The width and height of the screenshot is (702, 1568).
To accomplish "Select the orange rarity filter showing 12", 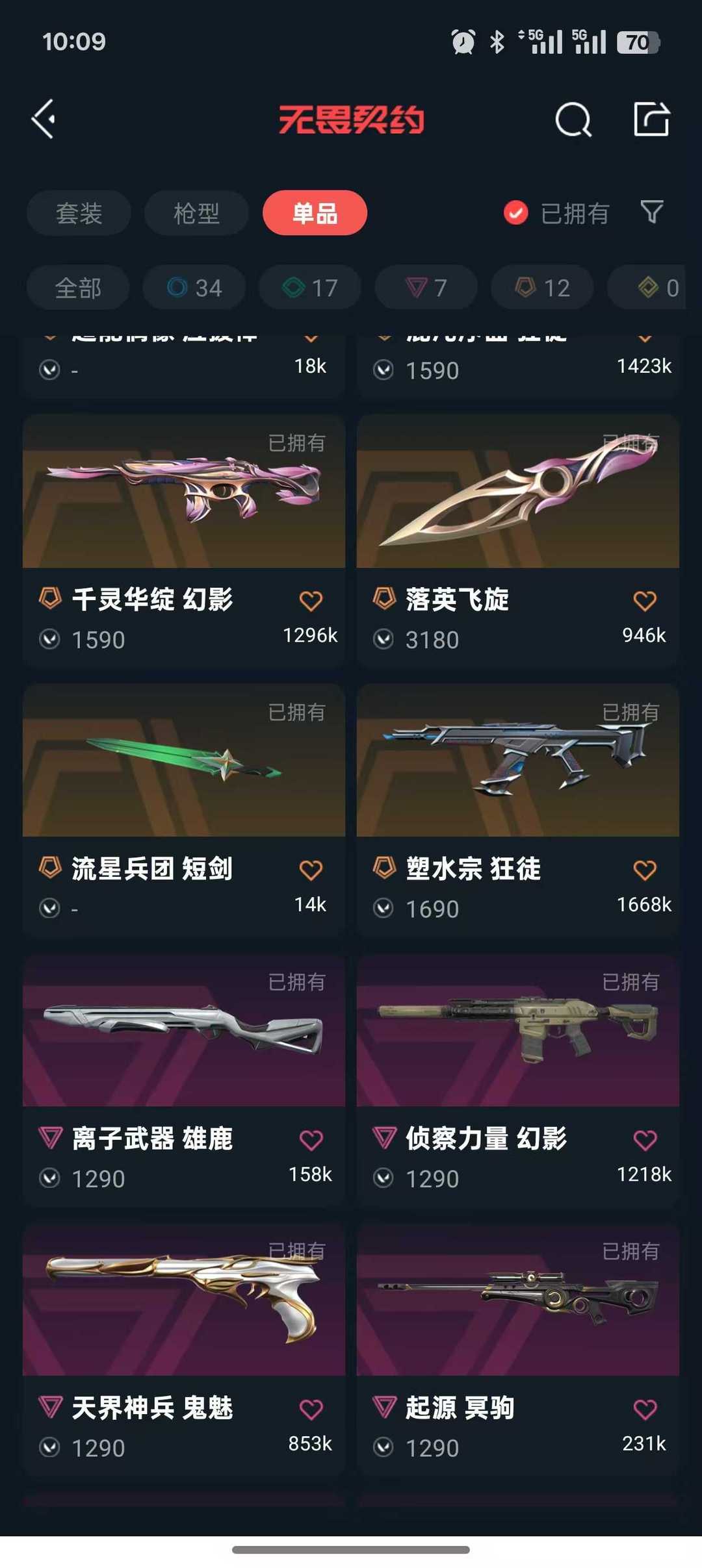I will [x=540, y=288].
